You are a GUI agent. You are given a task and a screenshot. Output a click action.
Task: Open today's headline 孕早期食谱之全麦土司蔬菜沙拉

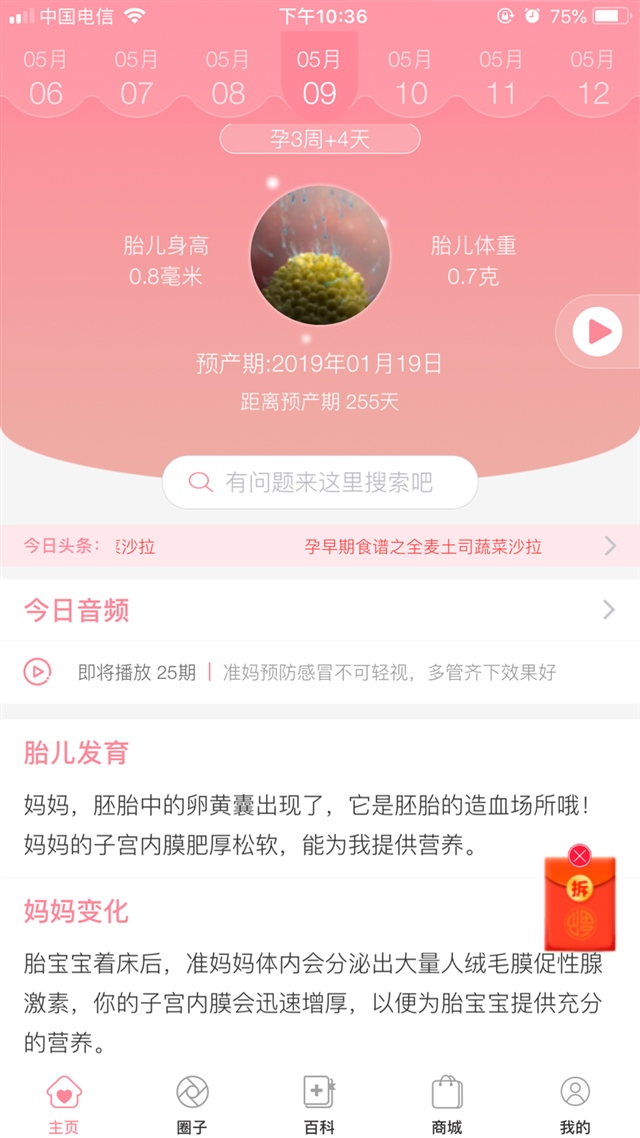pos(423,546)
